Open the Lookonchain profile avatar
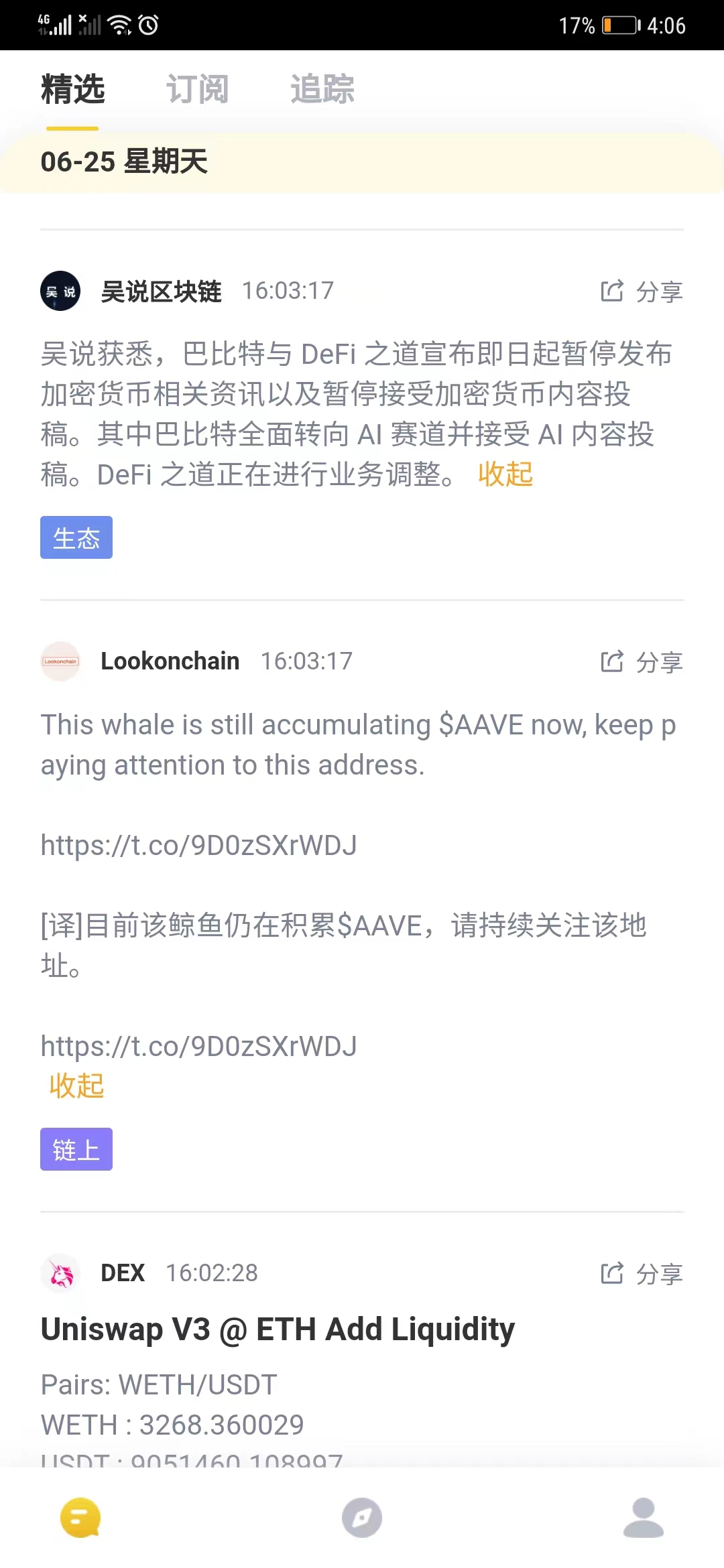This screenshot has width=724, height=1568. pyautogui.click(x=60, y=661)
